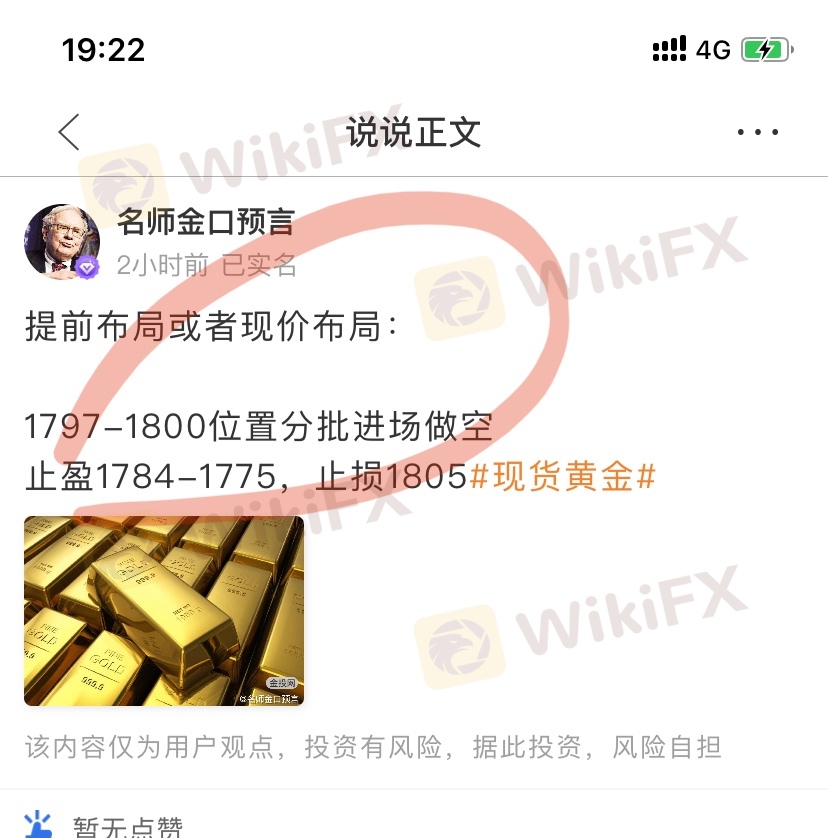Go back using the arrow
The image size is (828, 838).
point(68,132)
